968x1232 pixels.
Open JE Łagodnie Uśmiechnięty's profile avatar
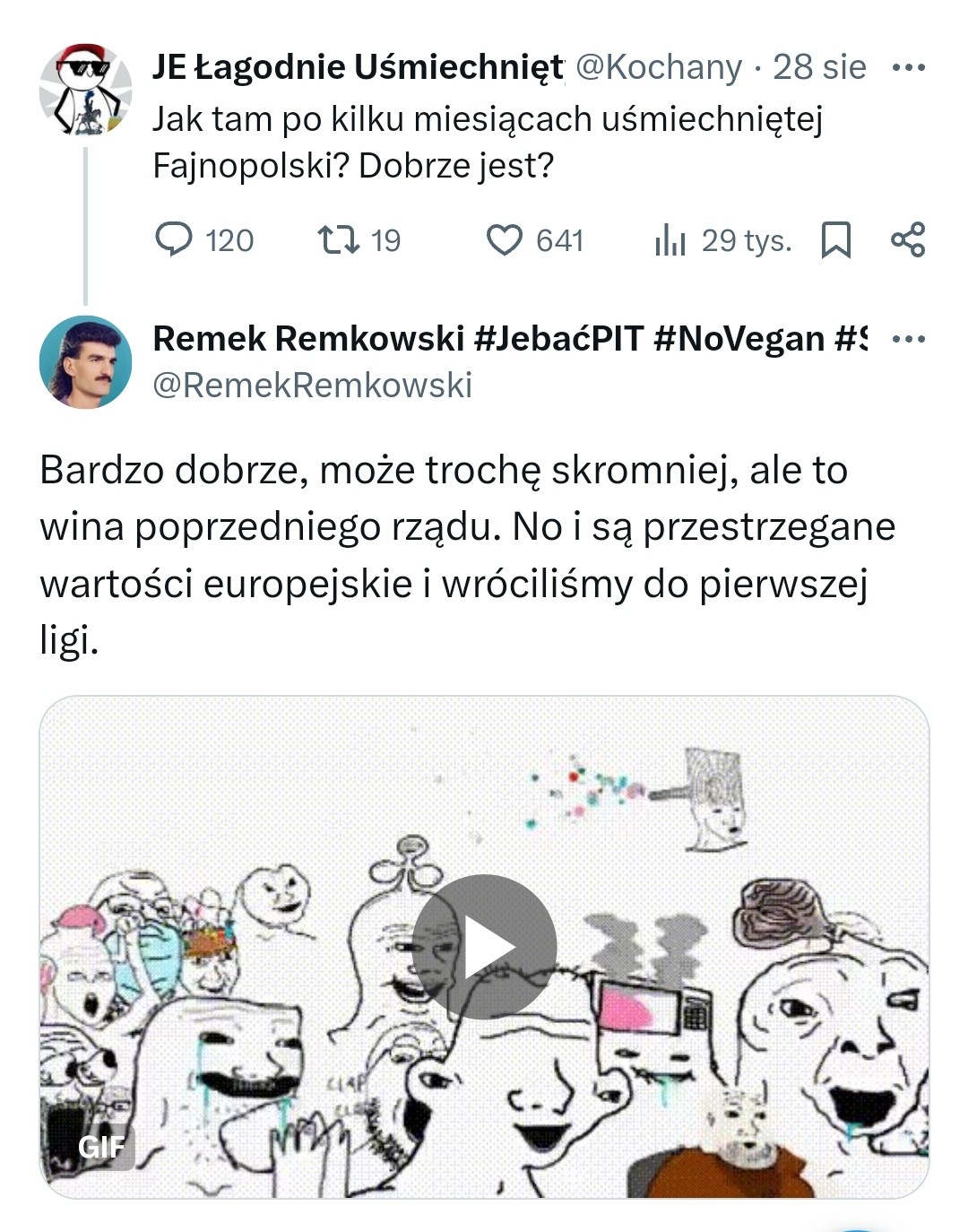tap(85, 88)
